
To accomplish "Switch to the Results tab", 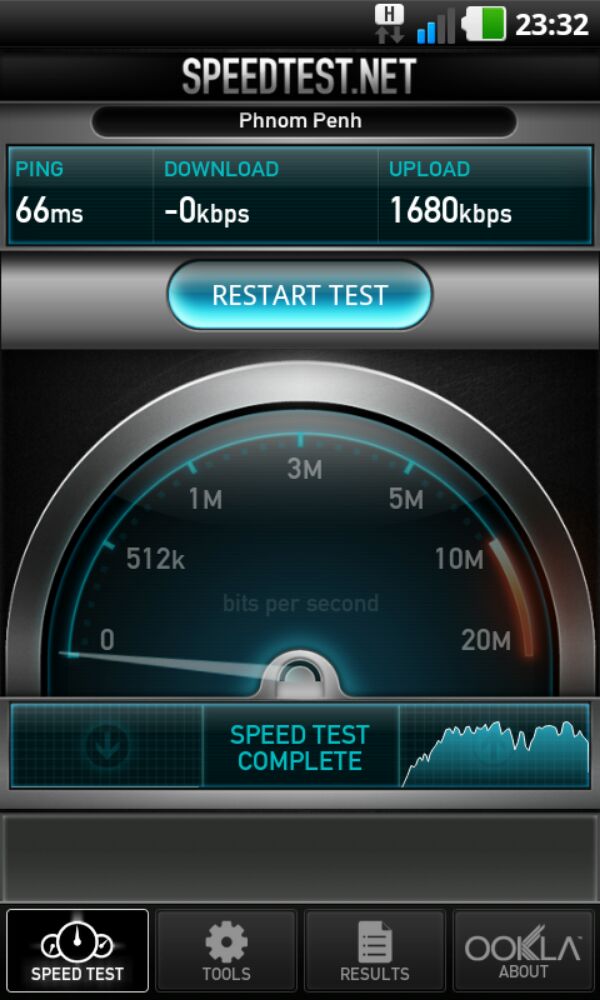I will 374,950.
